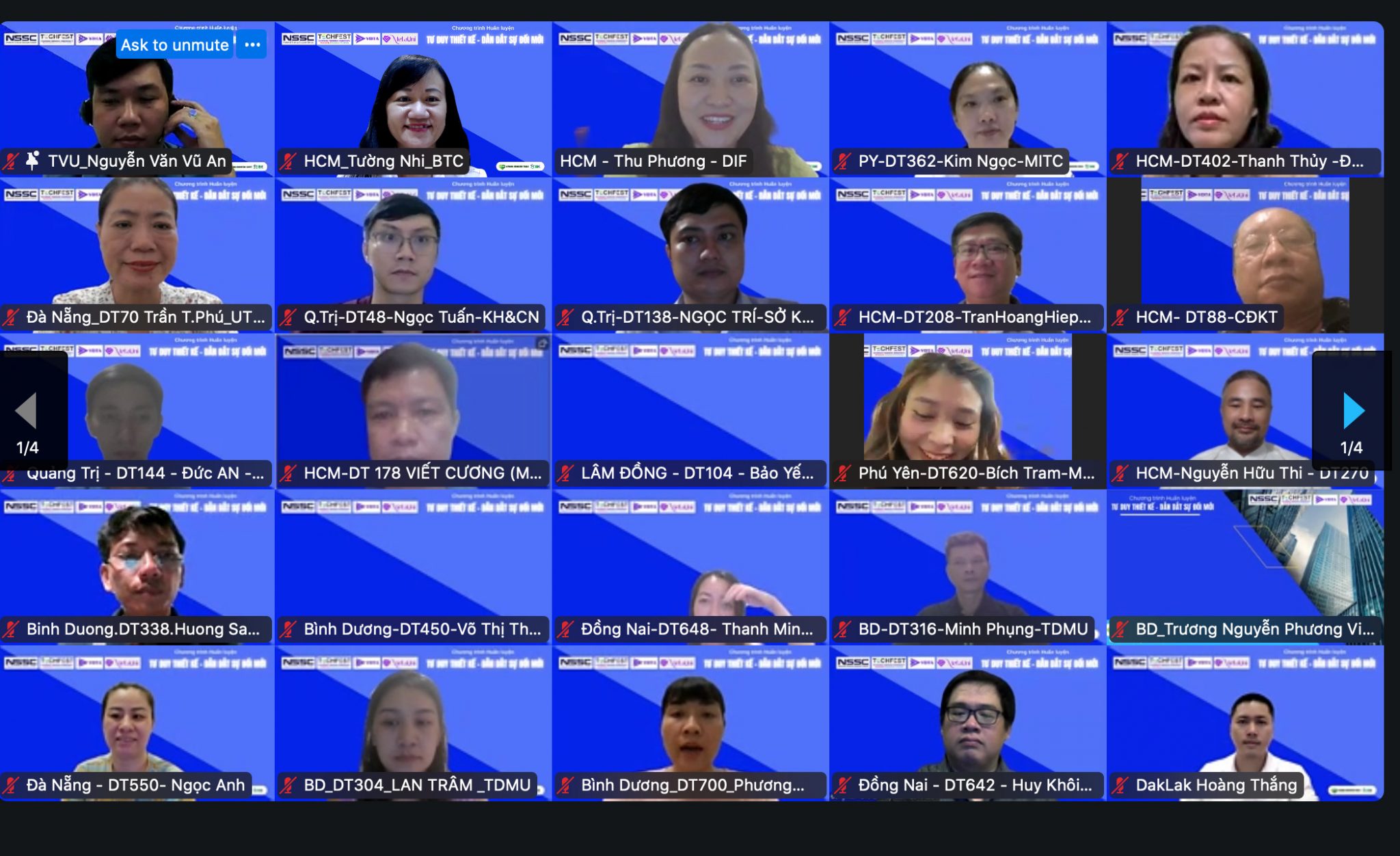Select the Phú Yên-DT620-Bích Tram video tile
This screenshot has width=1400, height=856.
967,410
